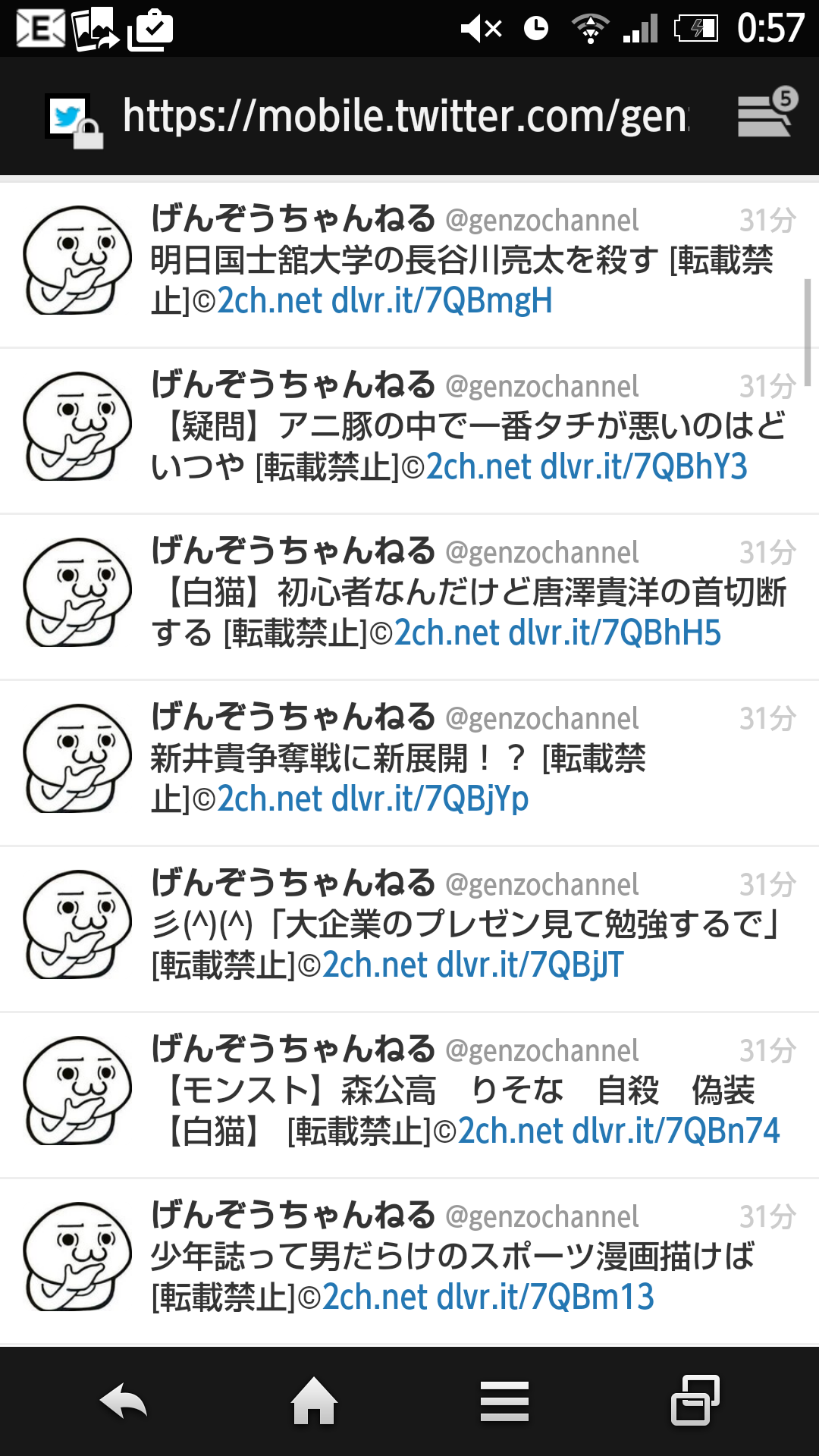This screenshot has width=819, height=1456.
Task: Follow the dlvr.it/7QBn74 link
Action: [x=676, y=1131]
